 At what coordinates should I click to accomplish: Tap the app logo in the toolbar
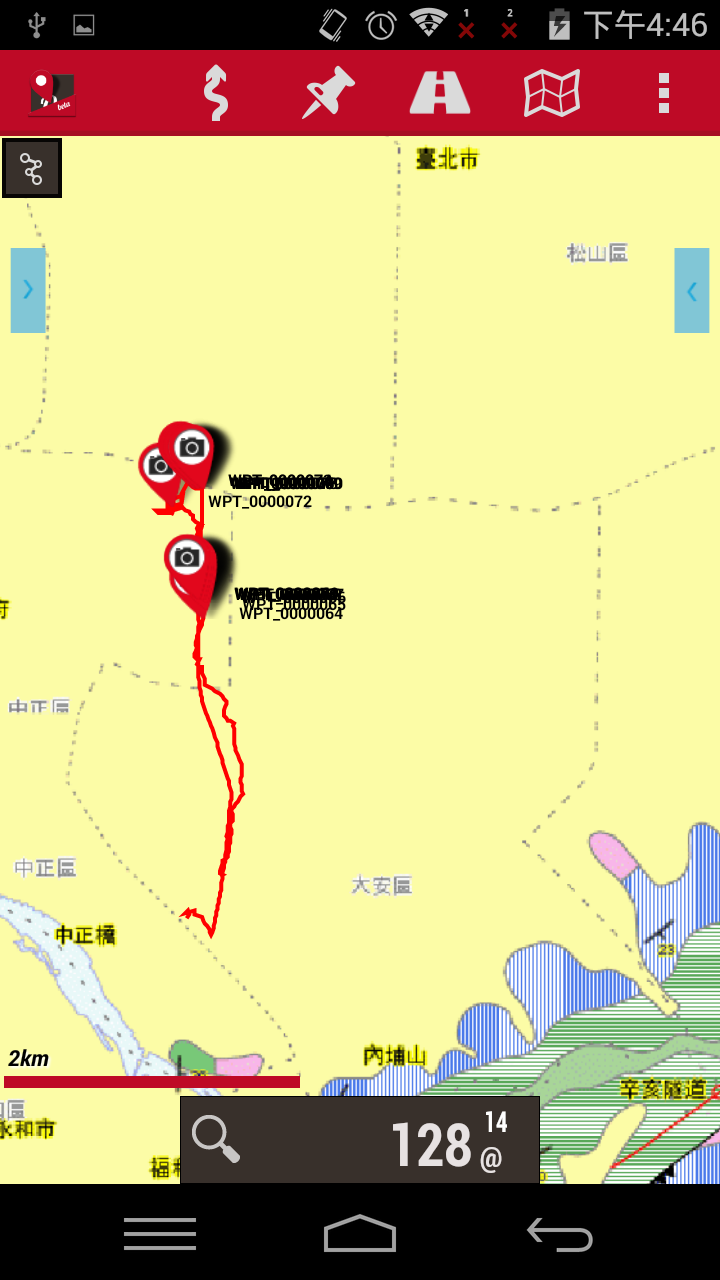(53, 93)
